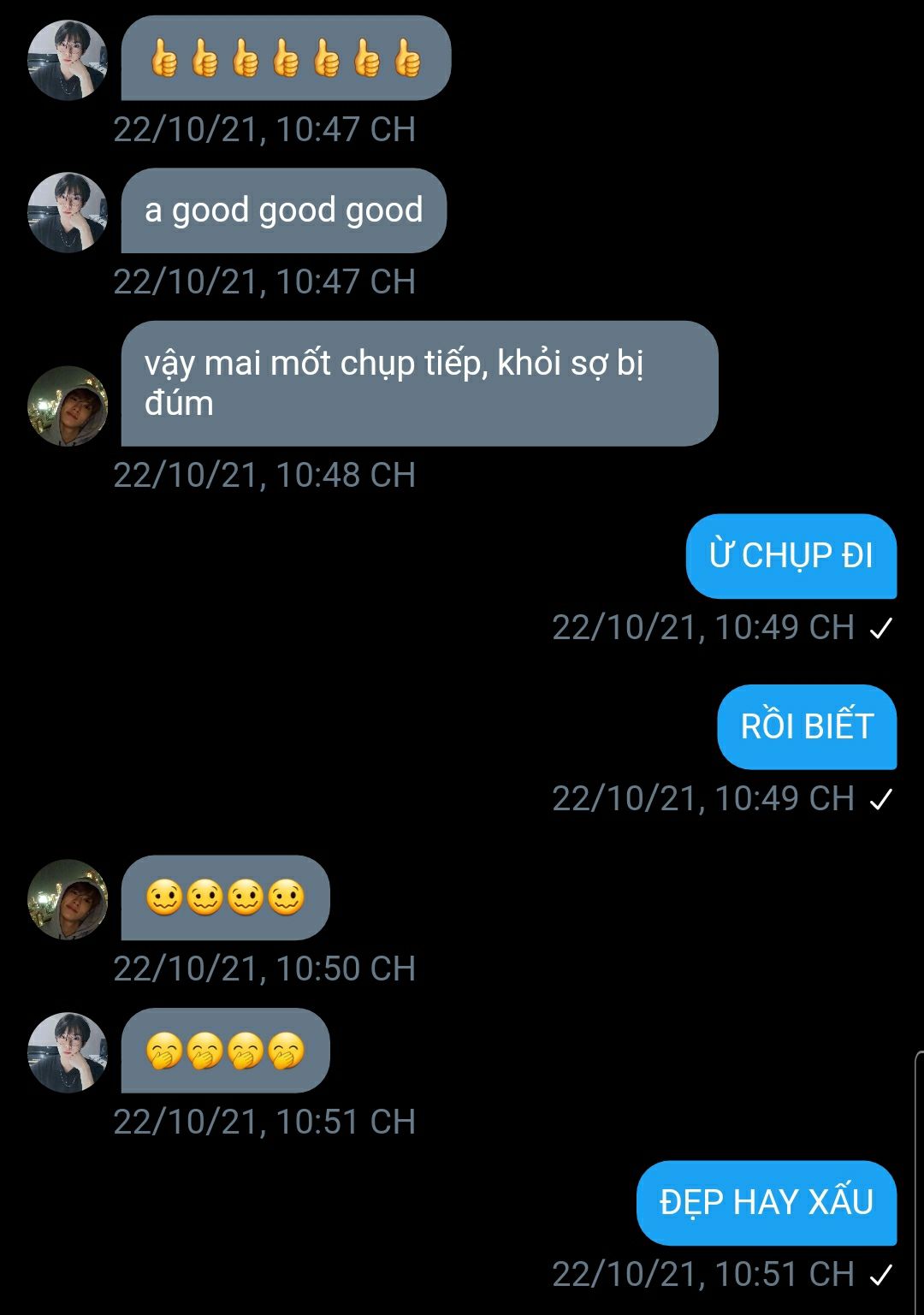View profile of sender of "vậy mai mốt chụp tiếp"
The height and width of the screenshot is (1315, 924).
[68, 406]
